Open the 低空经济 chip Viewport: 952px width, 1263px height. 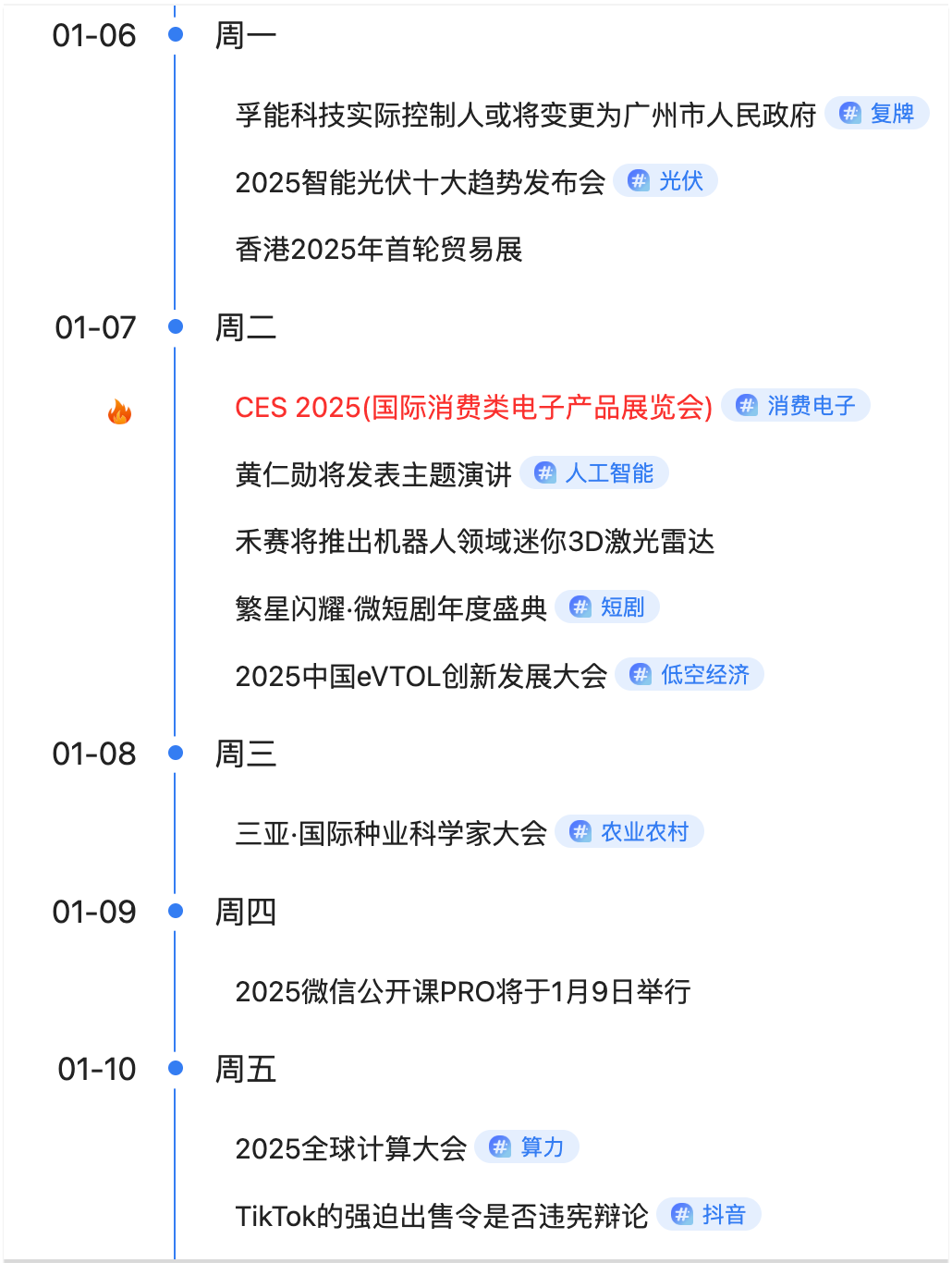[x=690, y=675]
